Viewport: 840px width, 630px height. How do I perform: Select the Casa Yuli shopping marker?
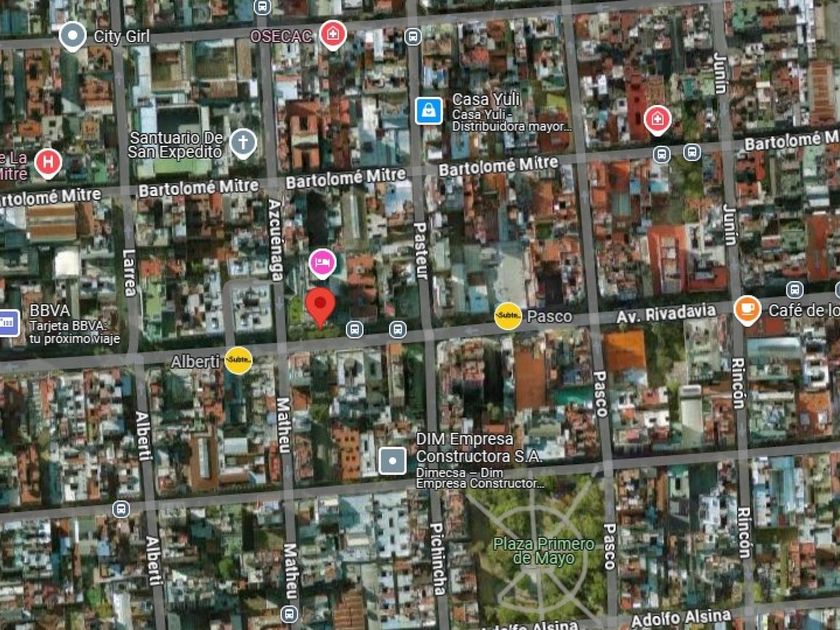click(x=429, y=110)
